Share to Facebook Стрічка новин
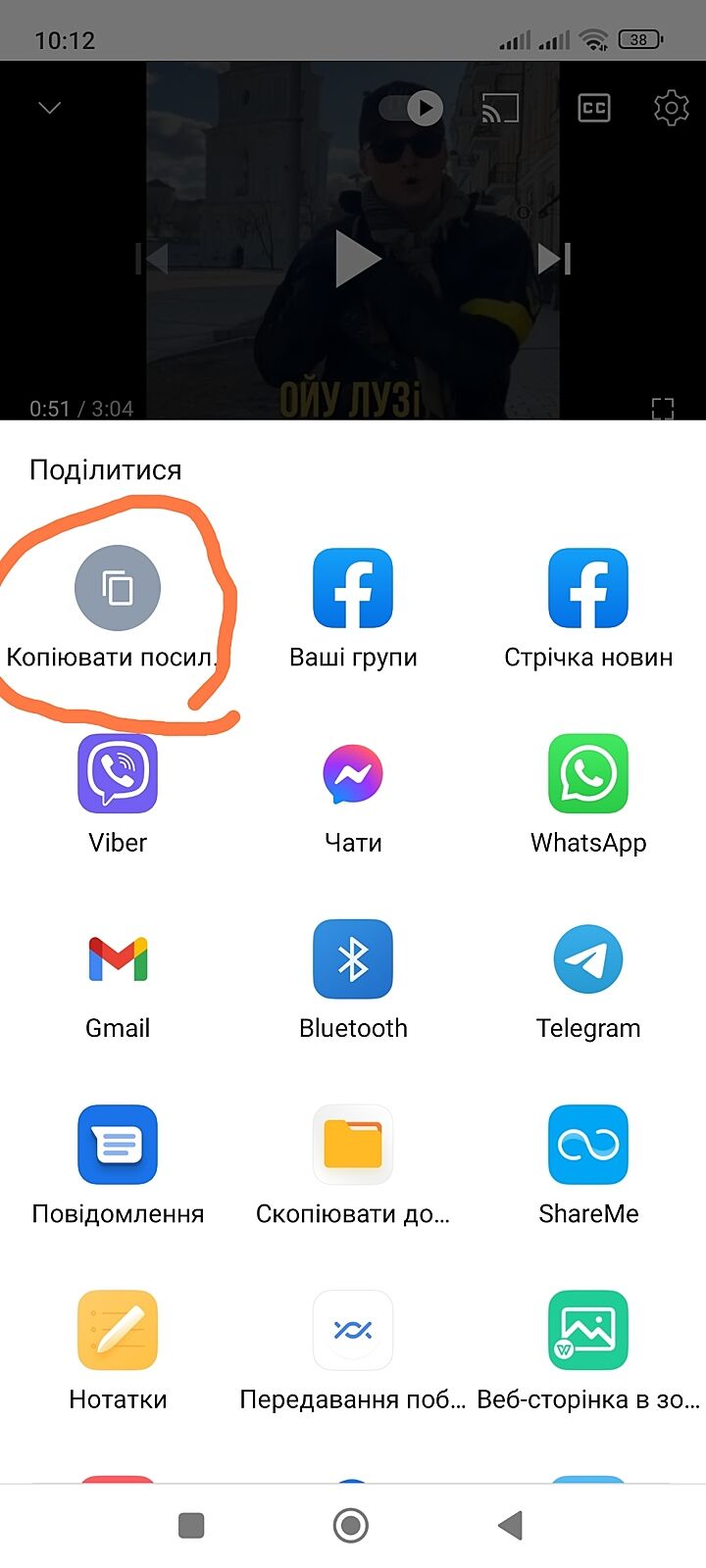706x1568 pixels. [x=588, y=588]
